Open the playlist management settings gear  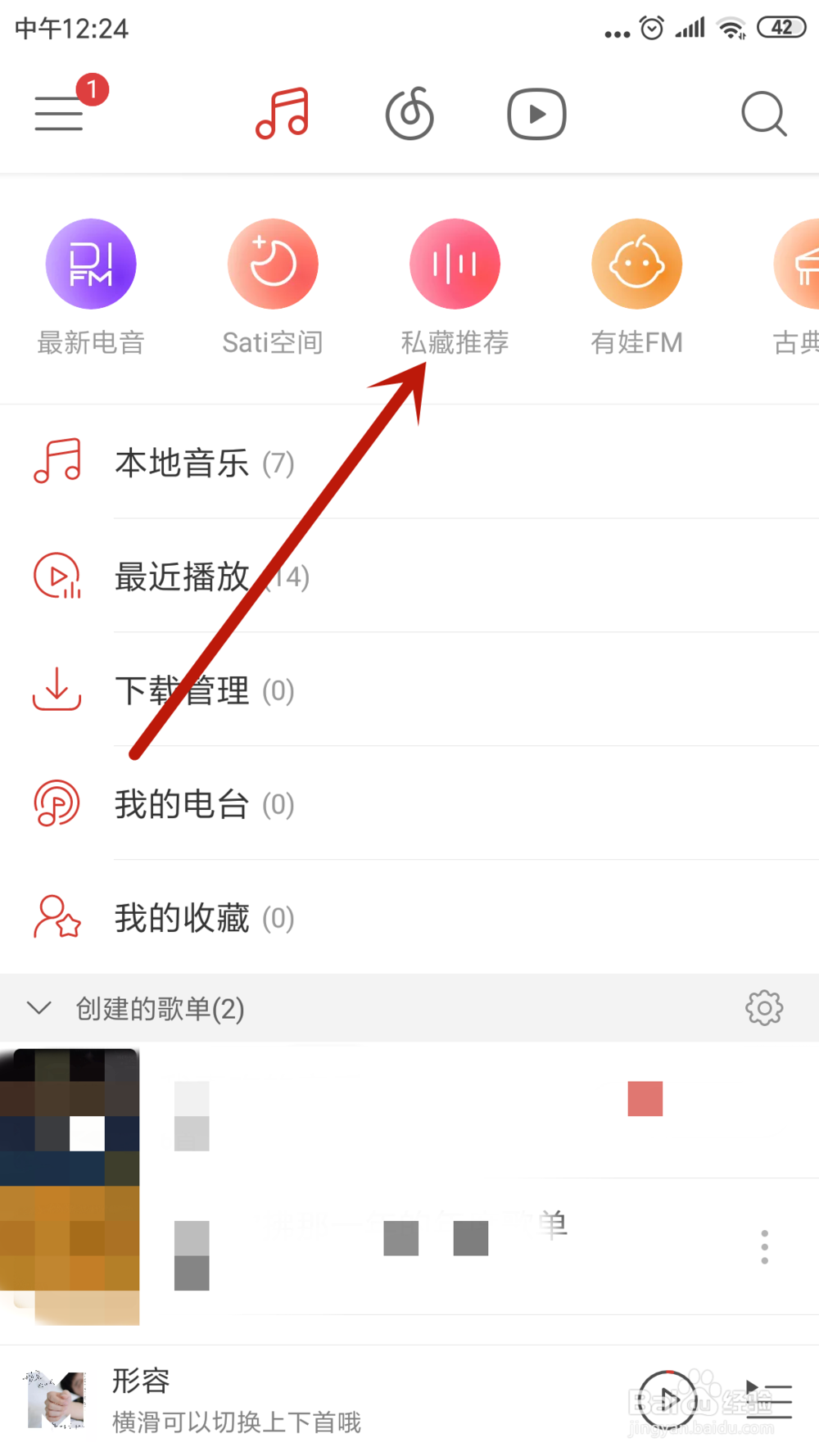click(763, 1008)
